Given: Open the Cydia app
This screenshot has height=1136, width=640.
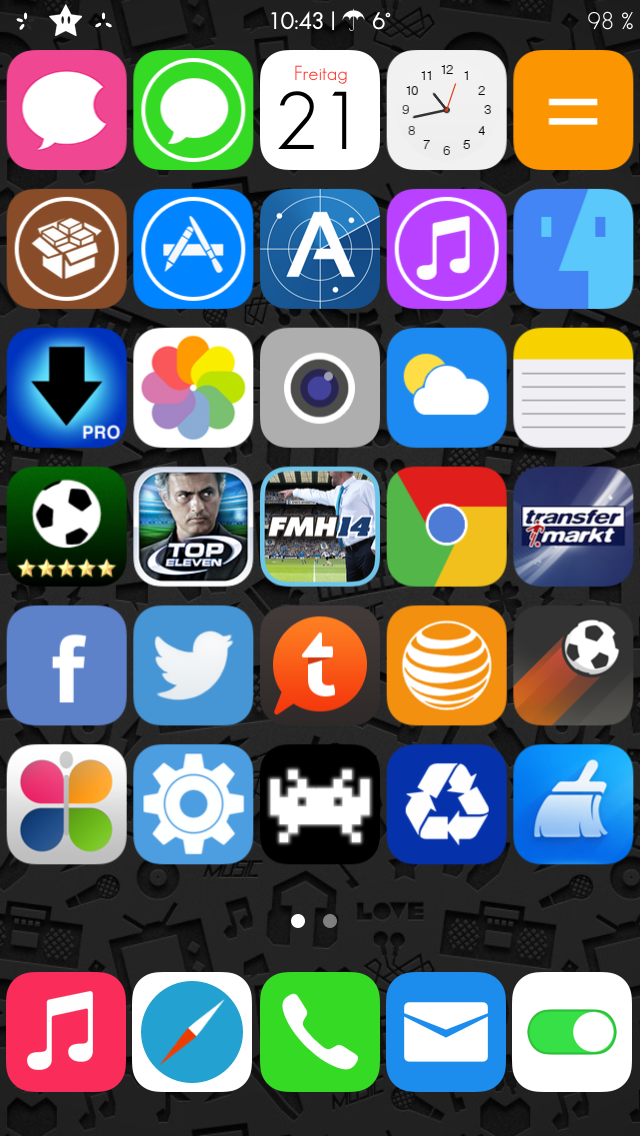Looking at the screenshot, I should (x=67, y=249).
